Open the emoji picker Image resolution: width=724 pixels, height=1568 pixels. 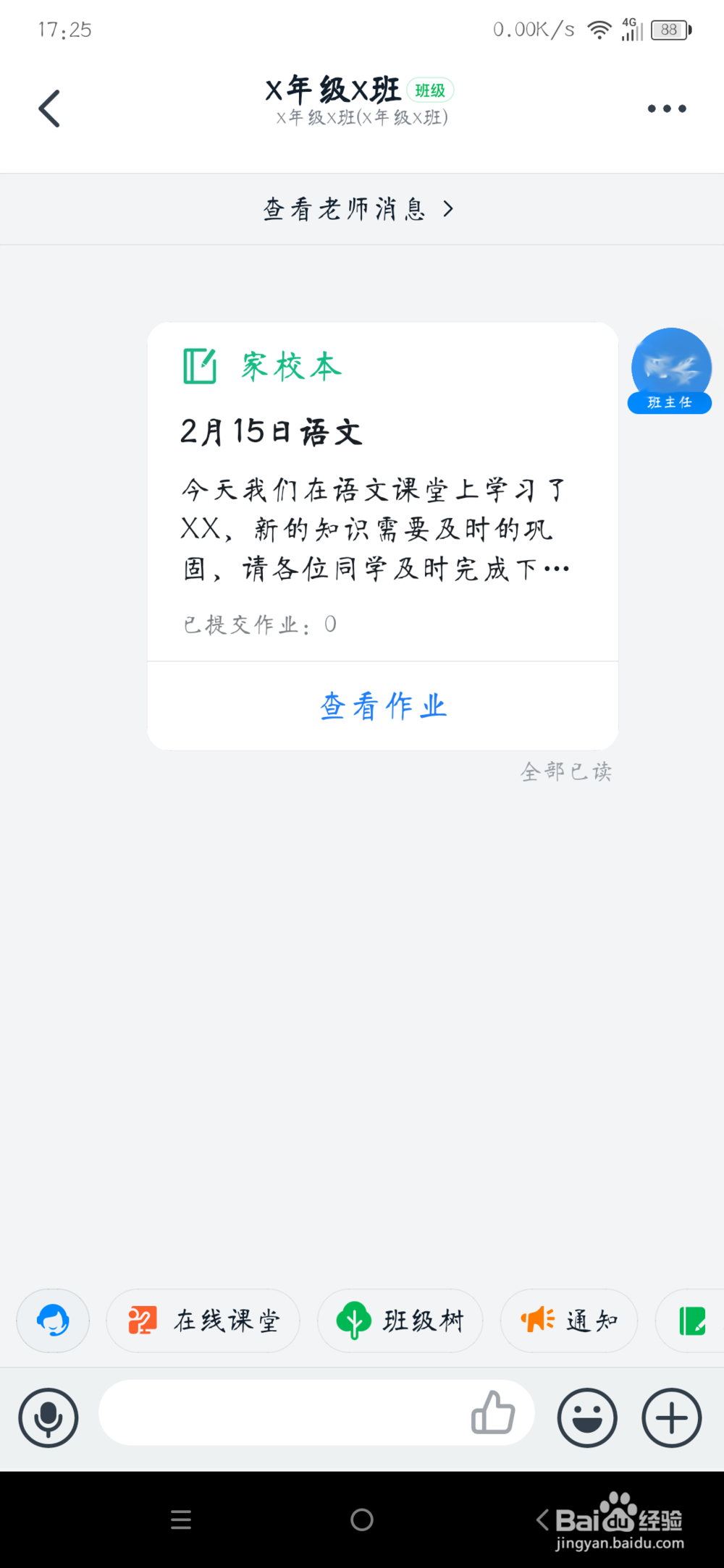pos(587,1417)
